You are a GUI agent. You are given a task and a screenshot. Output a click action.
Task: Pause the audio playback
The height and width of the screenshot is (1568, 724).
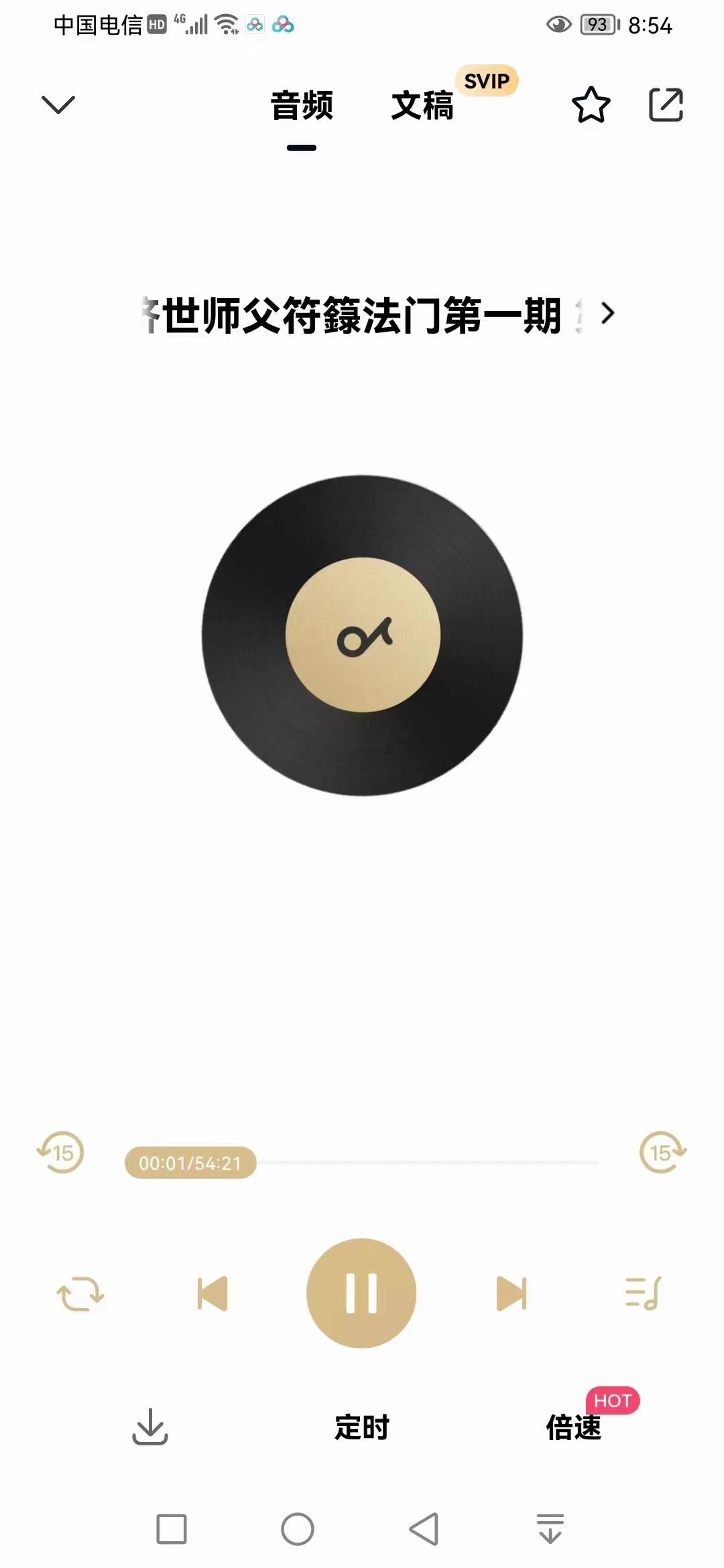361,1293
